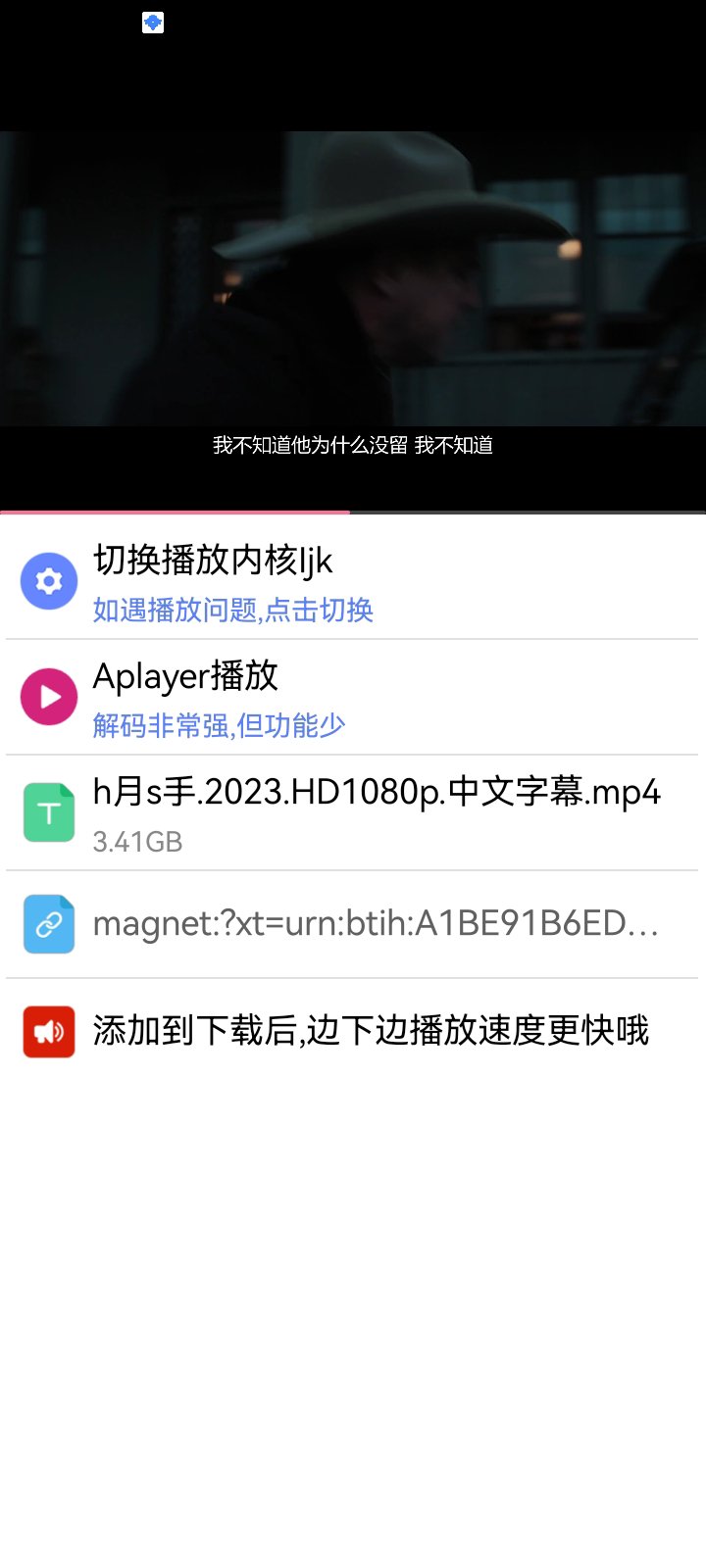Image resolution: width=706 pixels, height=1568 pixels.
Task: Click the floating blue icon at screen top
Action: (152, 22)
